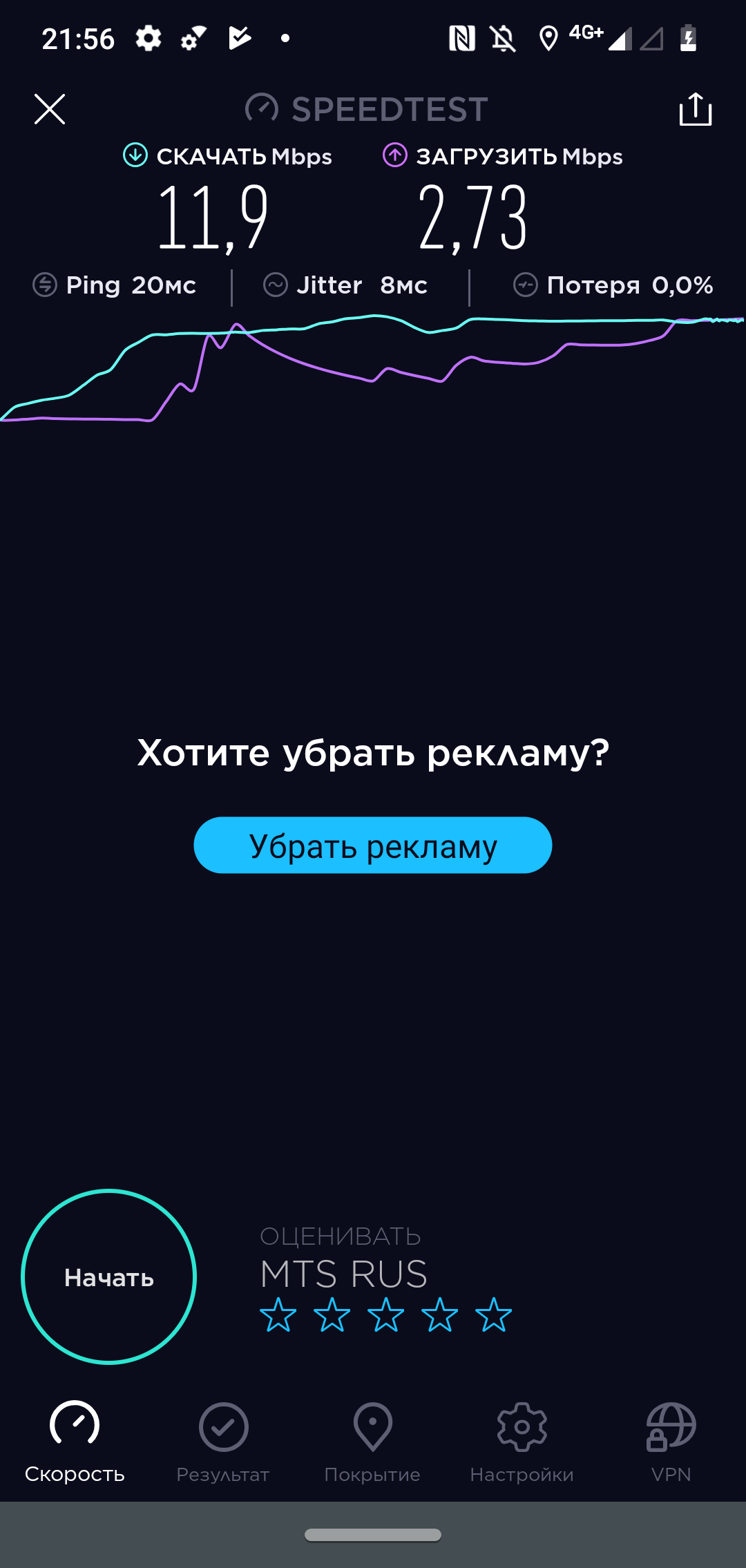This screenshot has height=1568, width=746.
Task: Start a new test with Начать
Action: pos(109,1277)
